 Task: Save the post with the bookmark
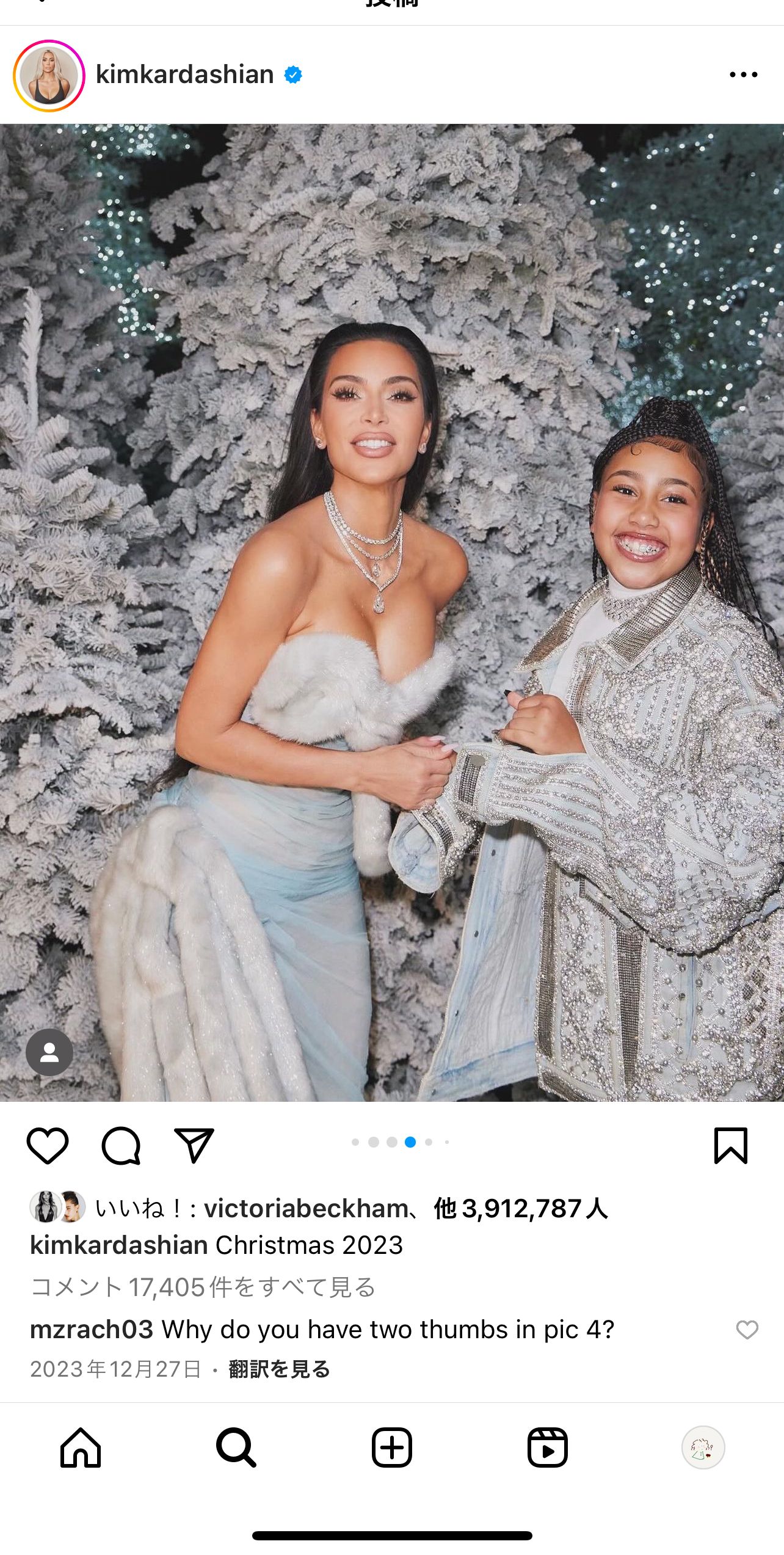point(731,1145)
